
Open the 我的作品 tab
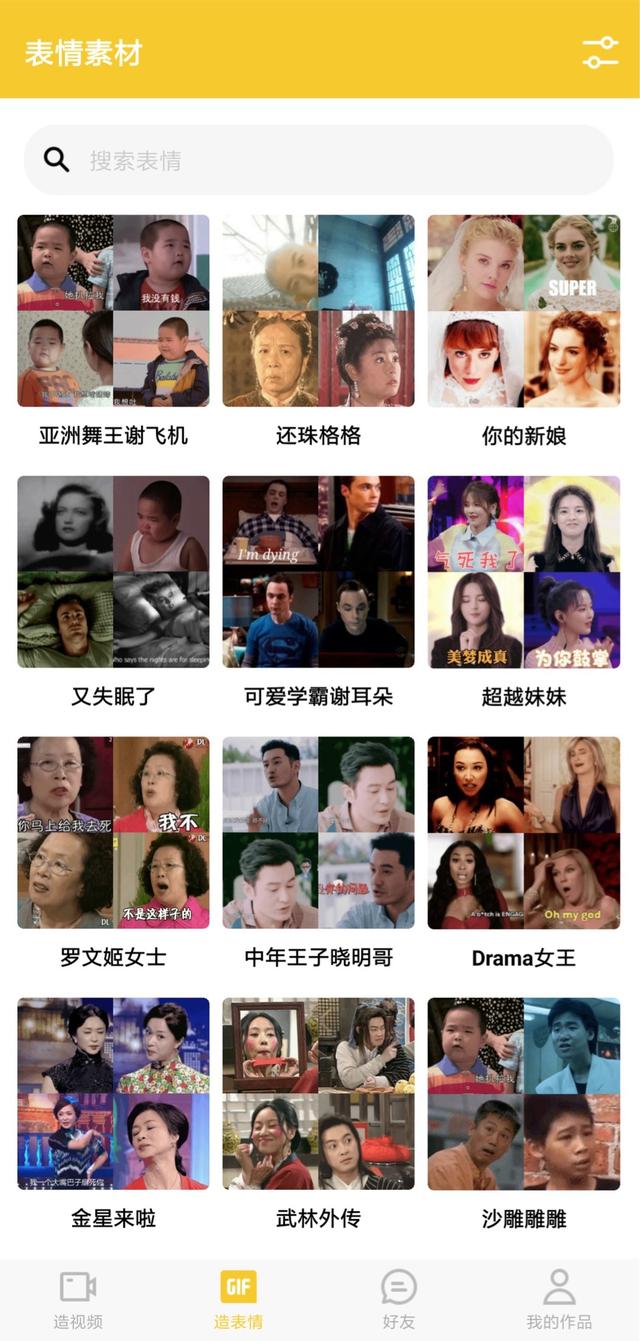[558, 1299]
